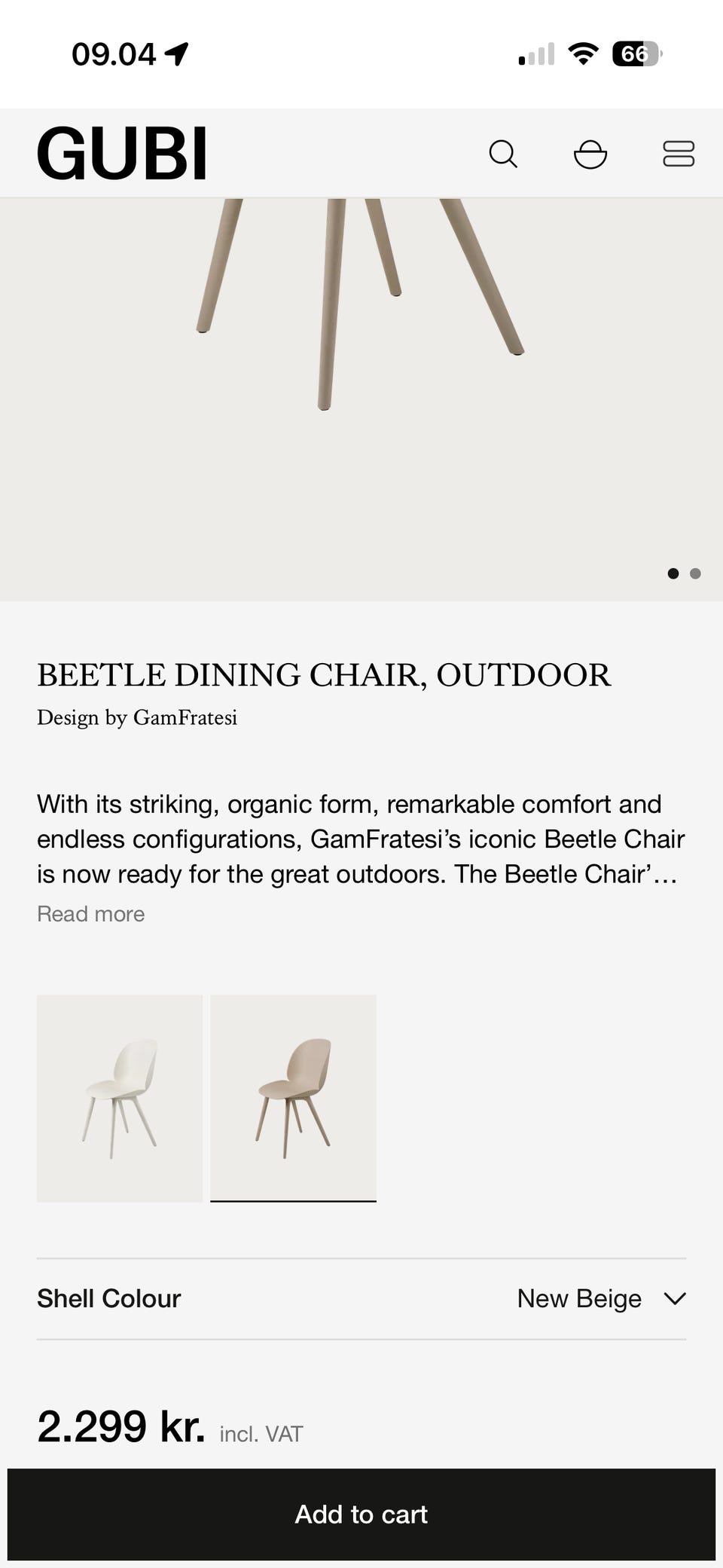Go to GUBI home via logo
Image resolution: width=723 pixels, height=1568 pixels.
pos(122,154)
